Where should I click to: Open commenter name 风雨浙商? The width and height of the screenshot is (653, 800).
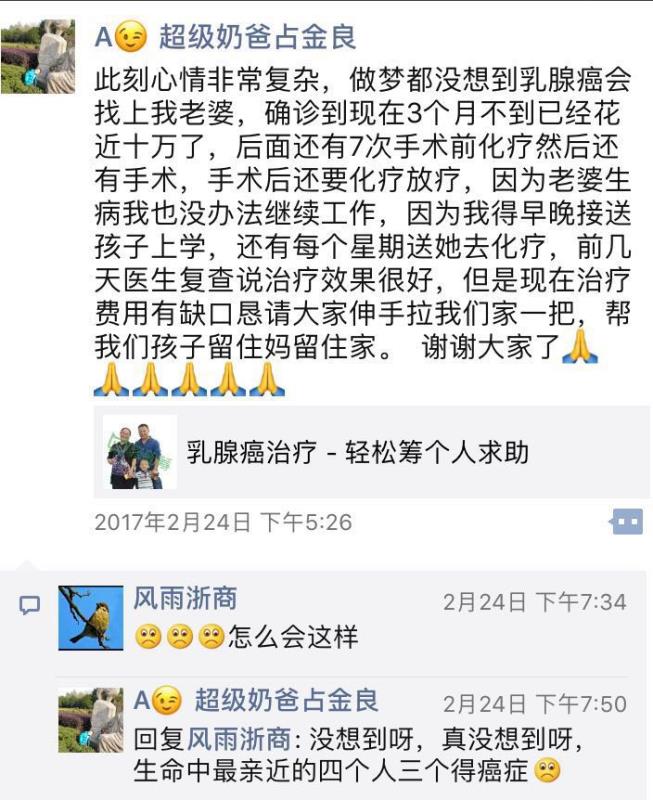[x=185, y=600]
